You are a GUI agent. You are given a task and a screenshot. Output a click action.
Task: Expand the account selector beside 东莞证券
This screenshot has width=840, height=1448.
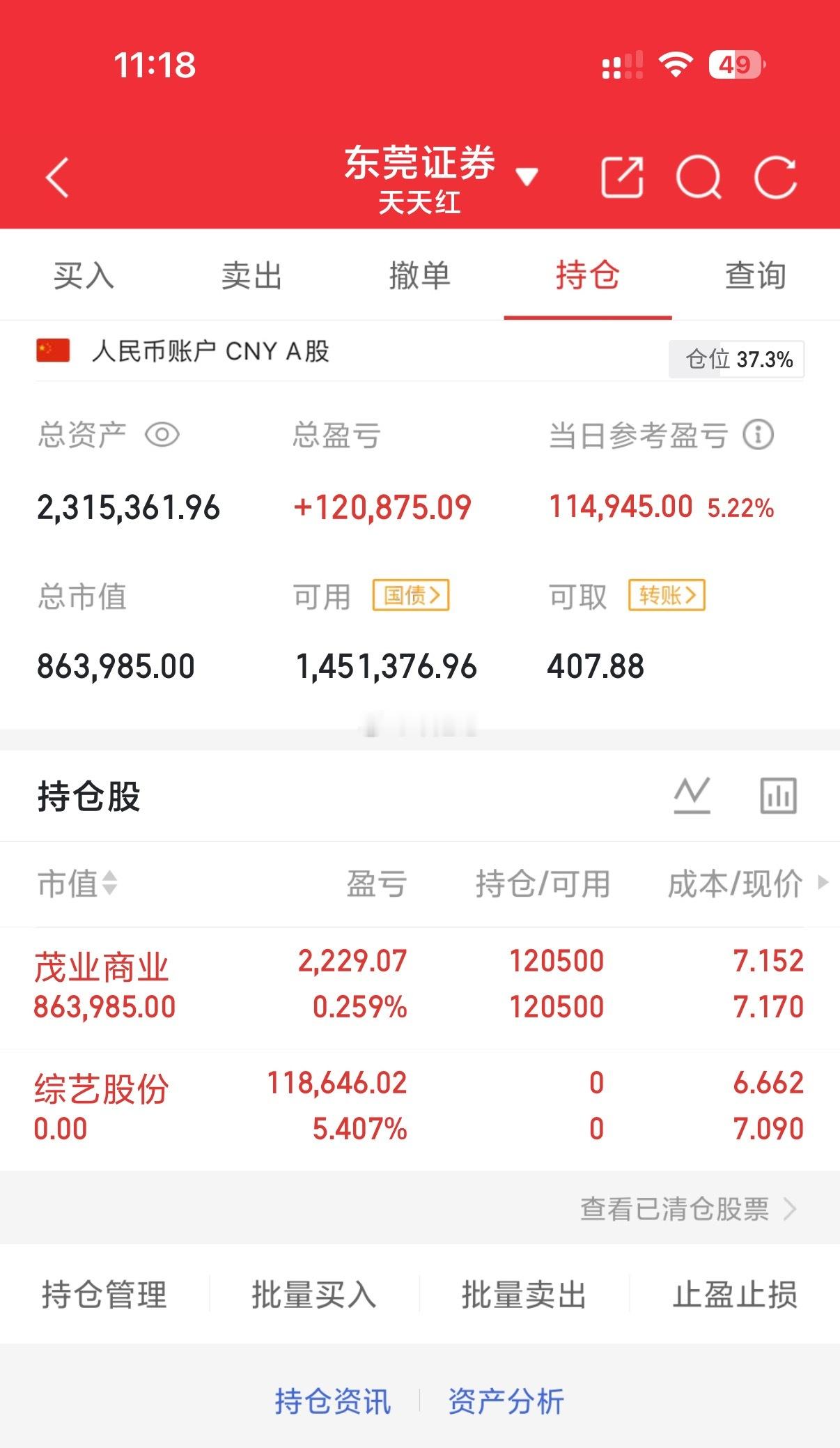tap(527, 176)
